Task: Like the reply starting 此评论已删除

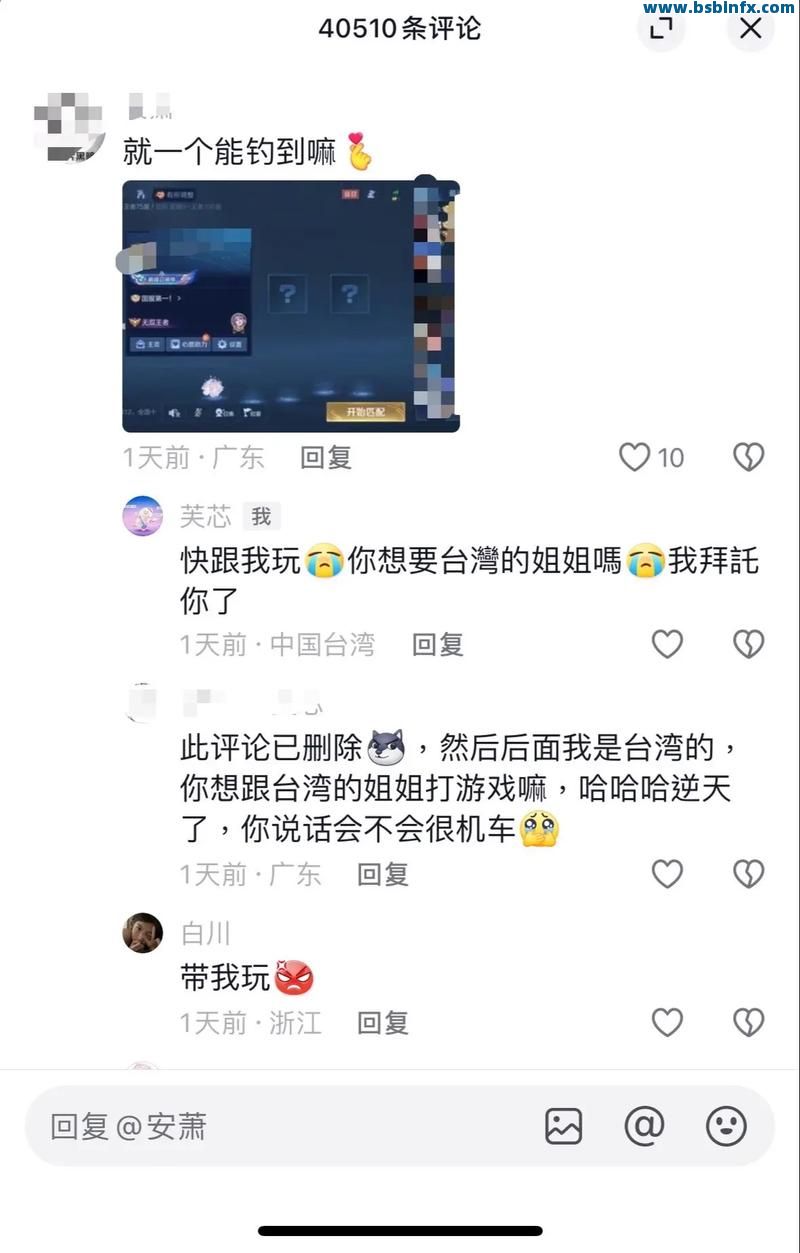Action: tap(667, 874)
